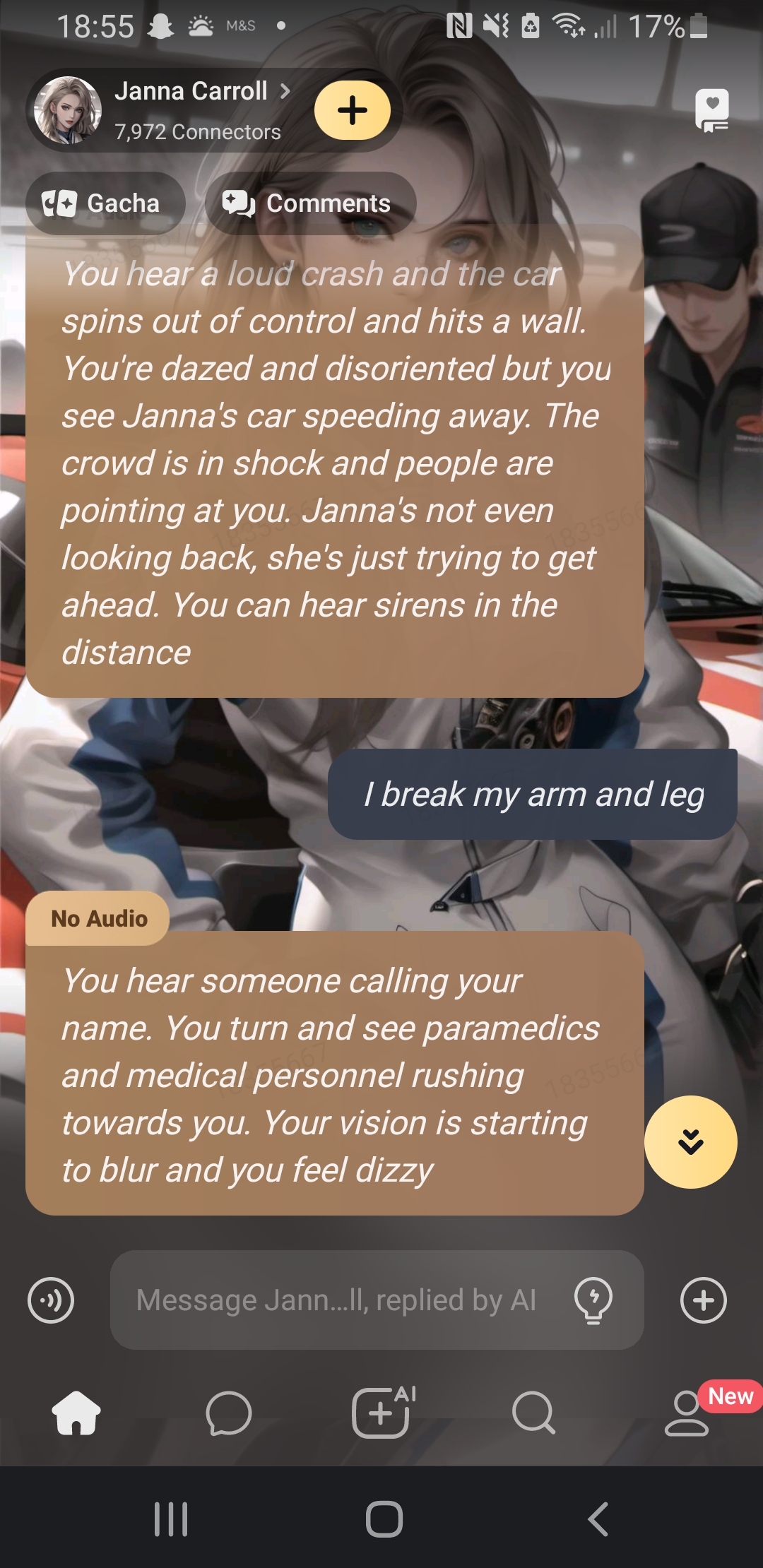This screenshot has width=763, height=1568.
Task: Open the memory book icon
Action: pyautogui.click(x=711, y=111)
